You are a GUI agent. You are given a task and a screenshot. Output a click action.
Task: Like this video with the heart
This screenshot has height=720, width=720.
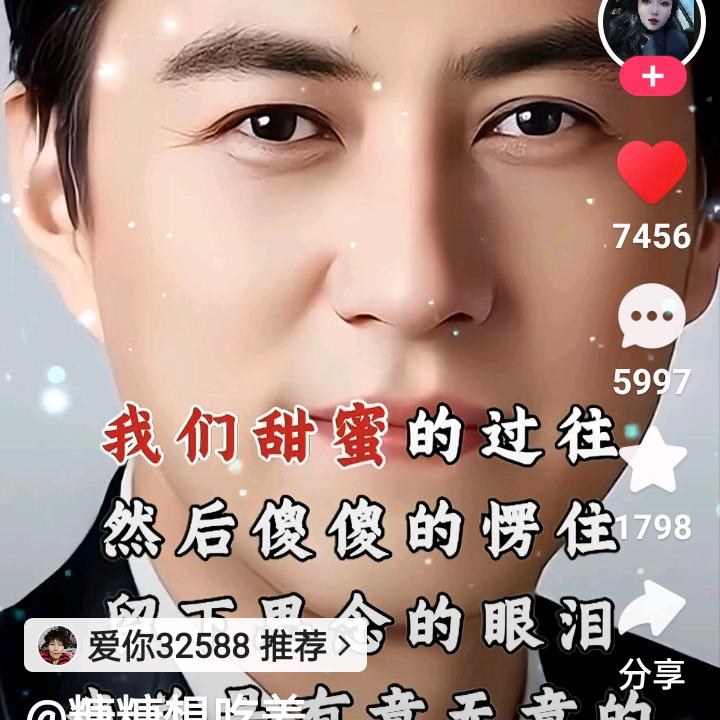pos(652,172)
